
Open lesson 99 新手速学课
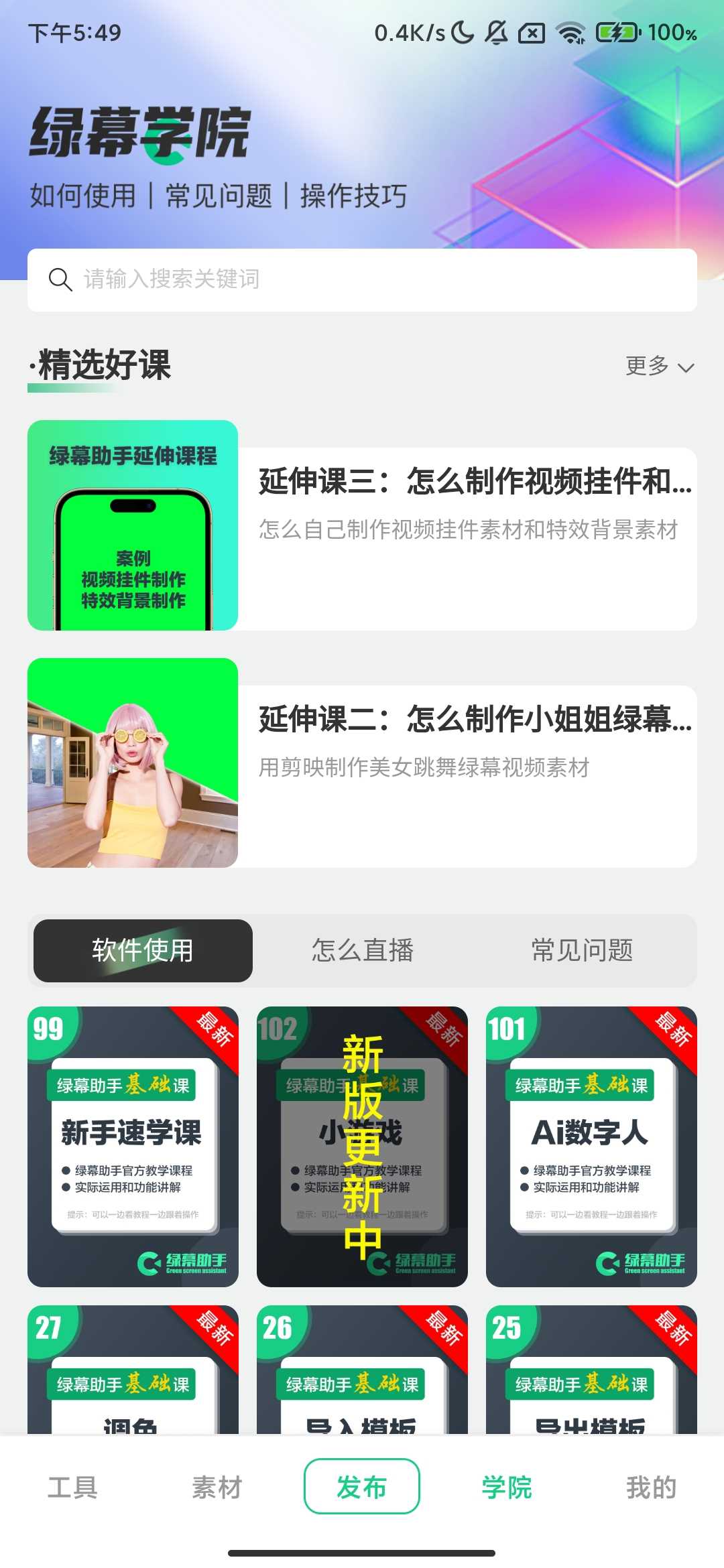pos(133,1146)
